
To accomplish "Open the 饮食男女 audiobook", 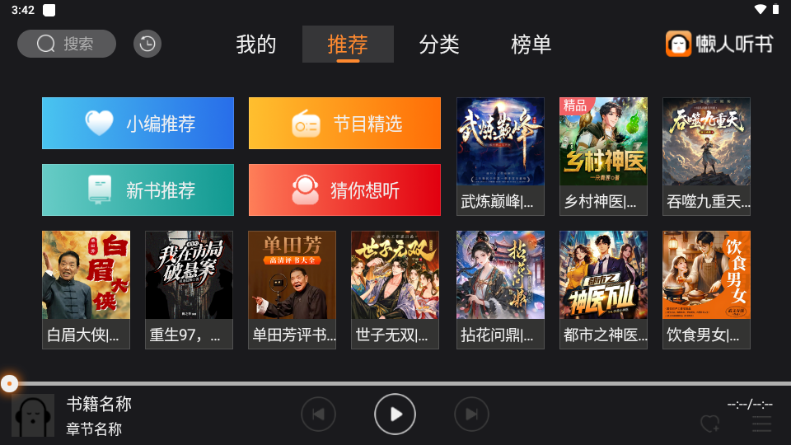I will click(x=706, y=289).
